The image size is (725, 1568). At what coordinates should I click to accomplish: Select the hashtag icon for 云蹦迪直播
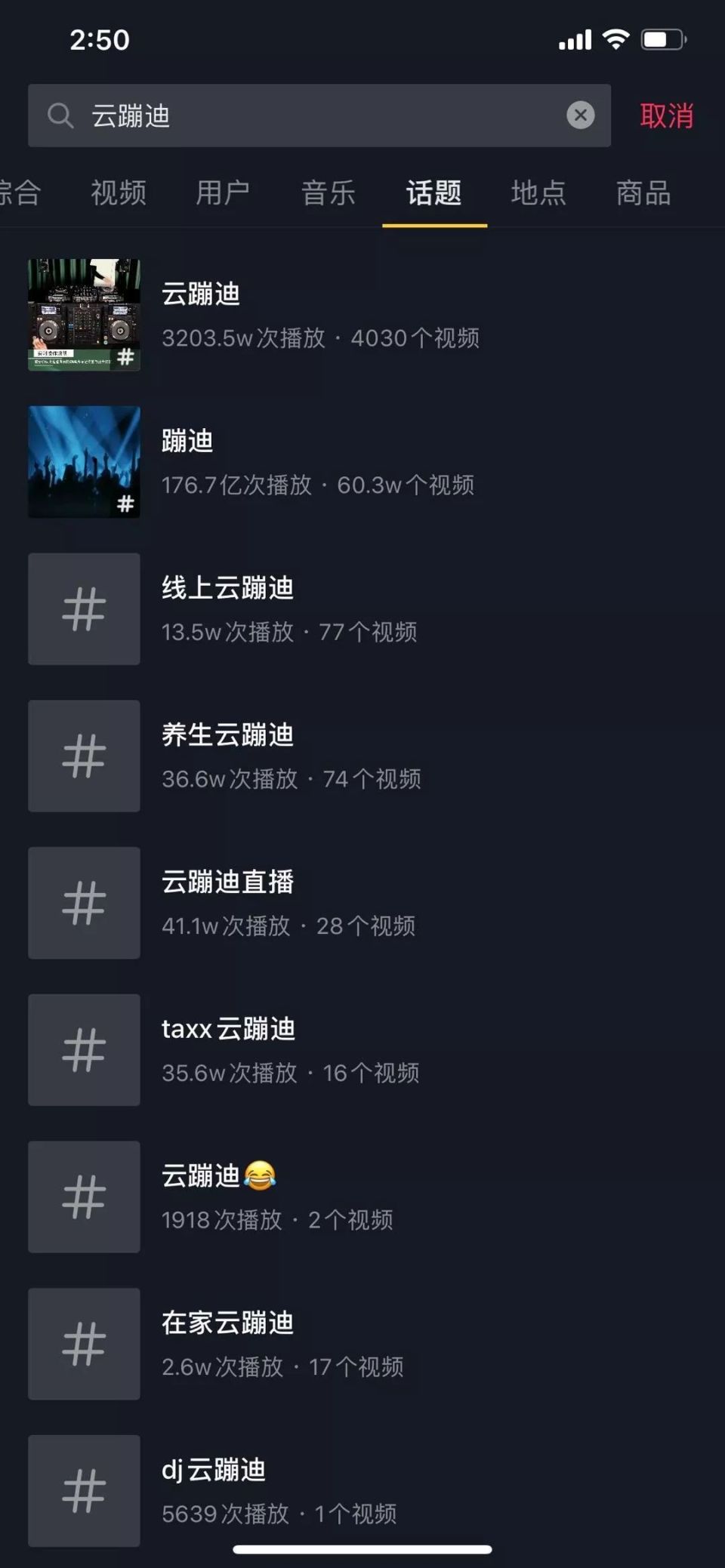click(x=83, y=903)
